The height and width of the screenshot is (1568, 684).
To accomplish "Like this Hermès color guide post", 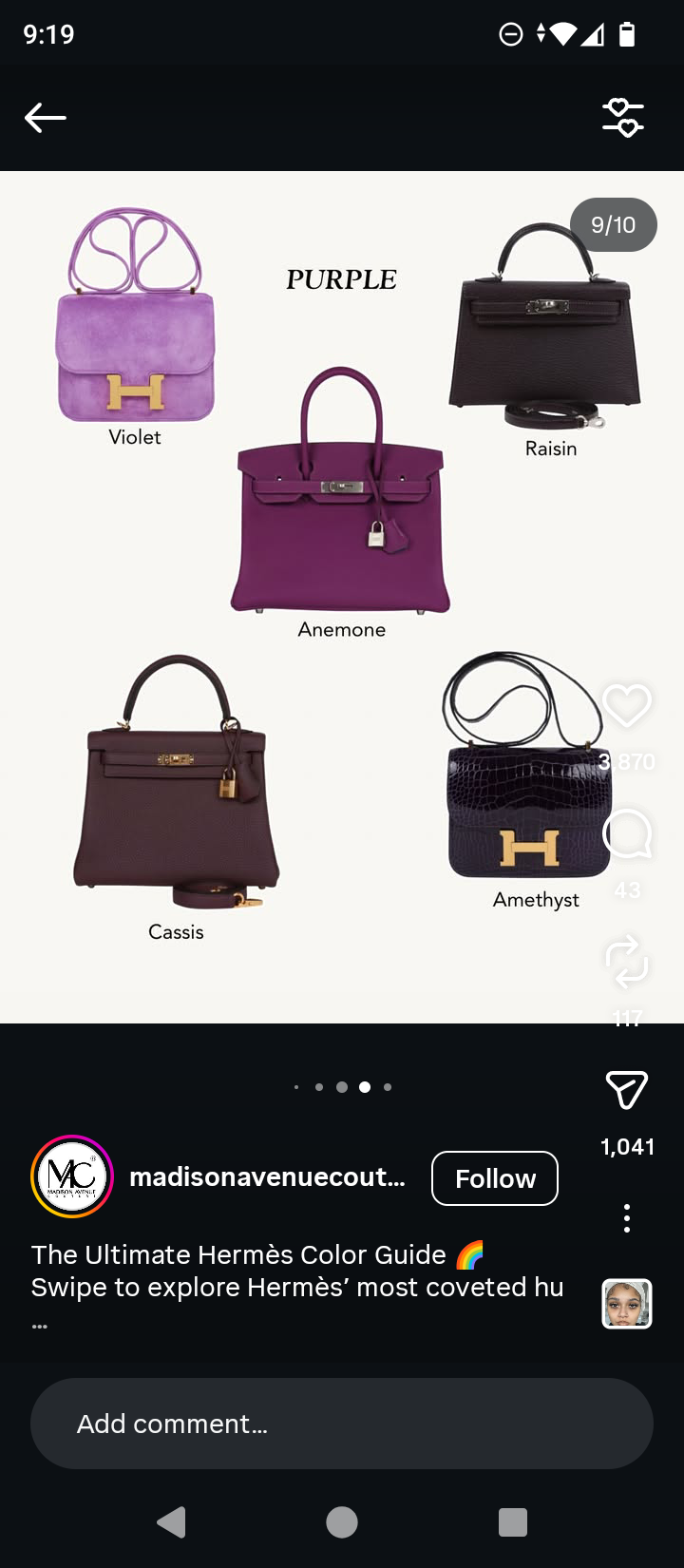I will coord(627,706).
